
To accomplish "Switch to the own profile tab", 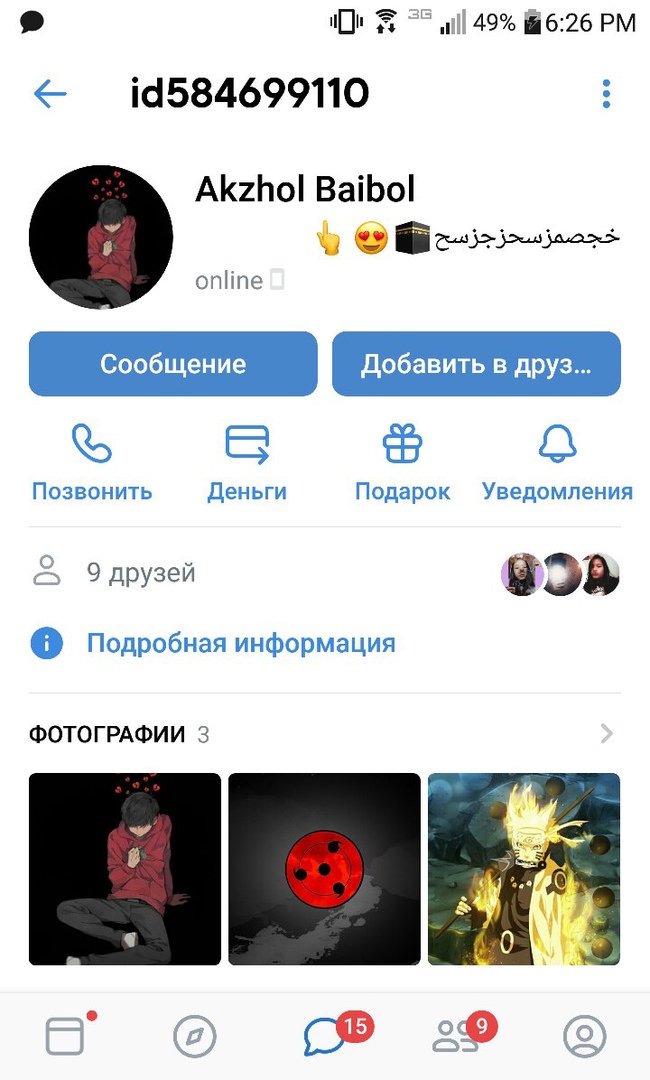I will (584, 1037).
